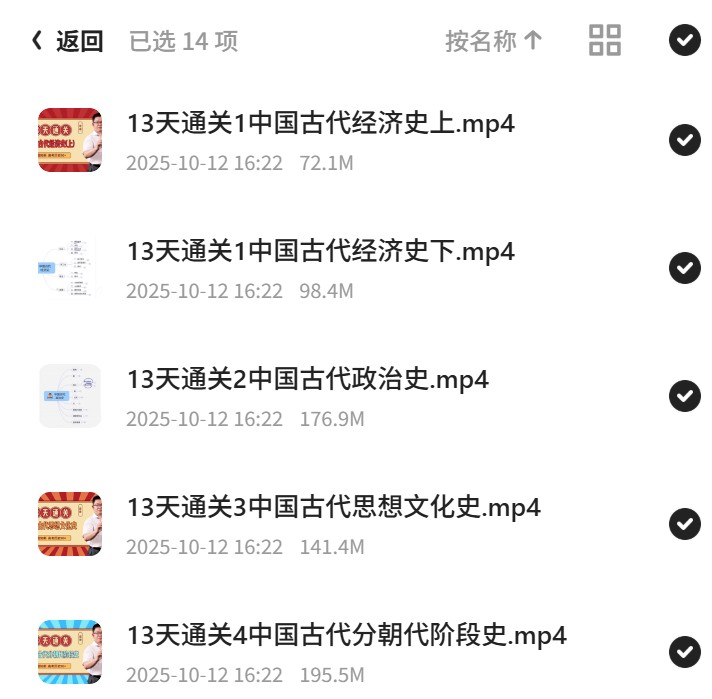Deselect the 中国古代政治史 video checkbox
Image resolution: width=712 pixels, height=699 pixels.
(685, 396)
